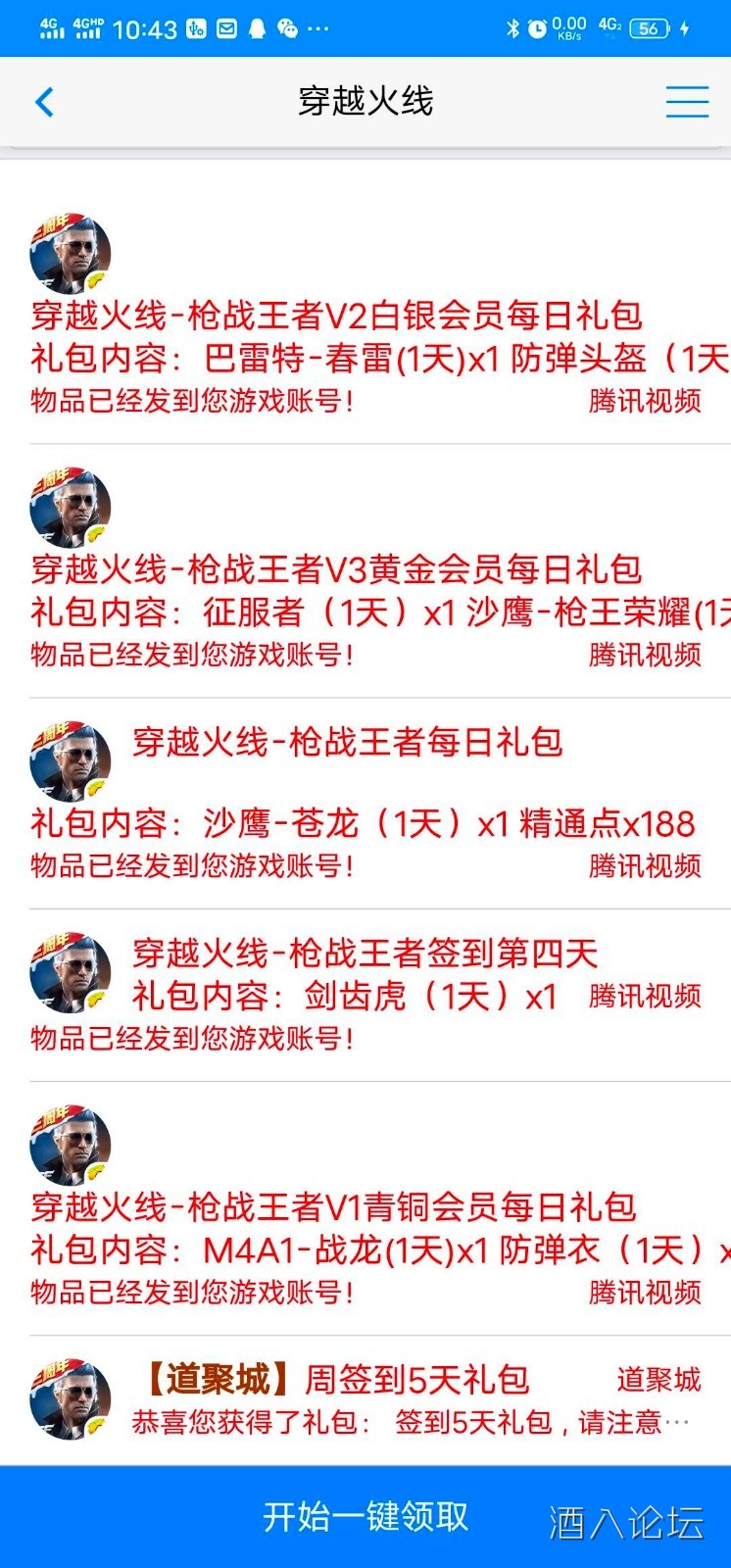Viewport: 731px width, 1568px height.
Task: Open the V2白银会员每日礼包 record
Action: [336, 316]
